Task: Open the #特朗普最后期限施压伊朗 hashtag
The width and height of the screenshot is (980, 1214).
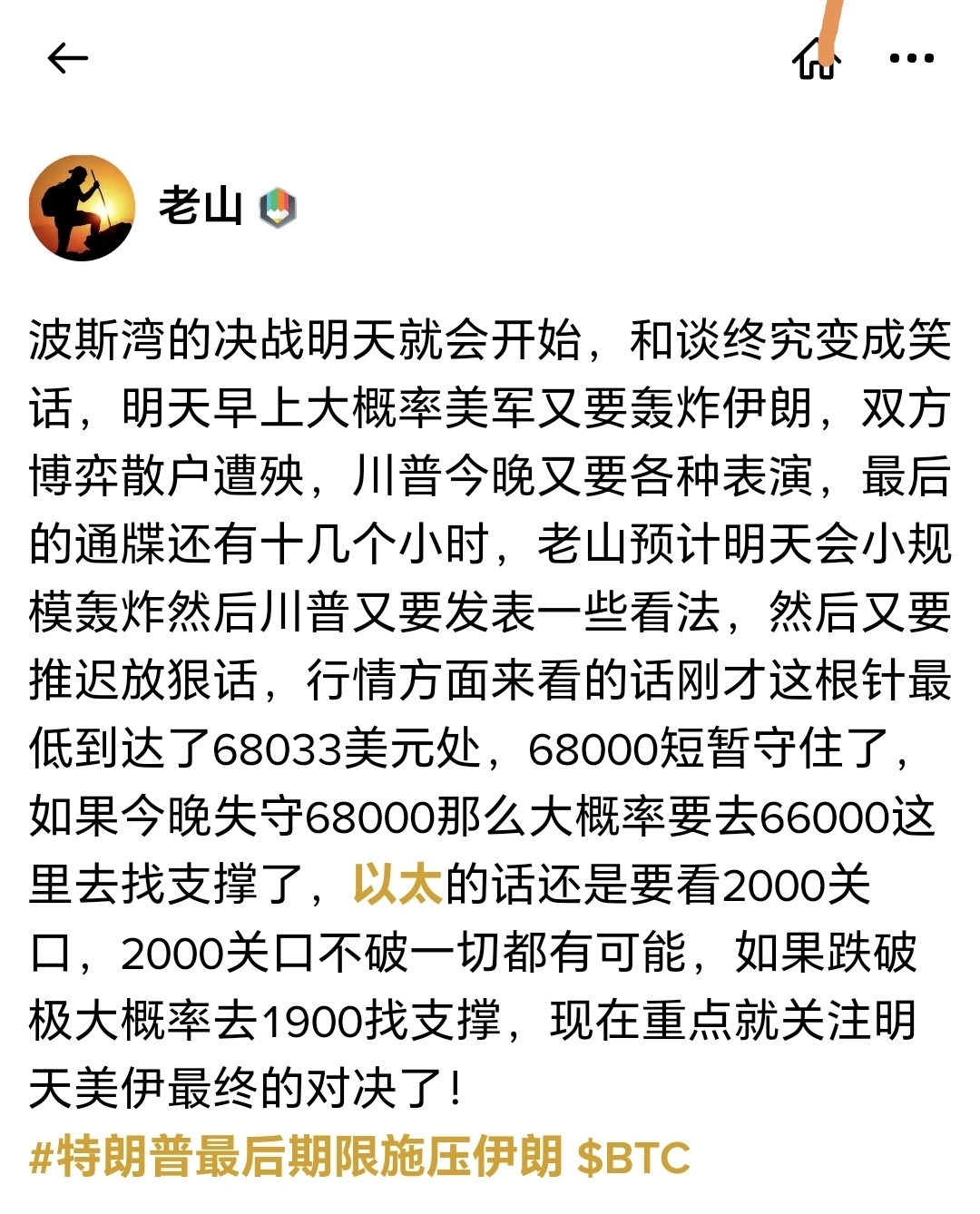Action: point(297,1158)
